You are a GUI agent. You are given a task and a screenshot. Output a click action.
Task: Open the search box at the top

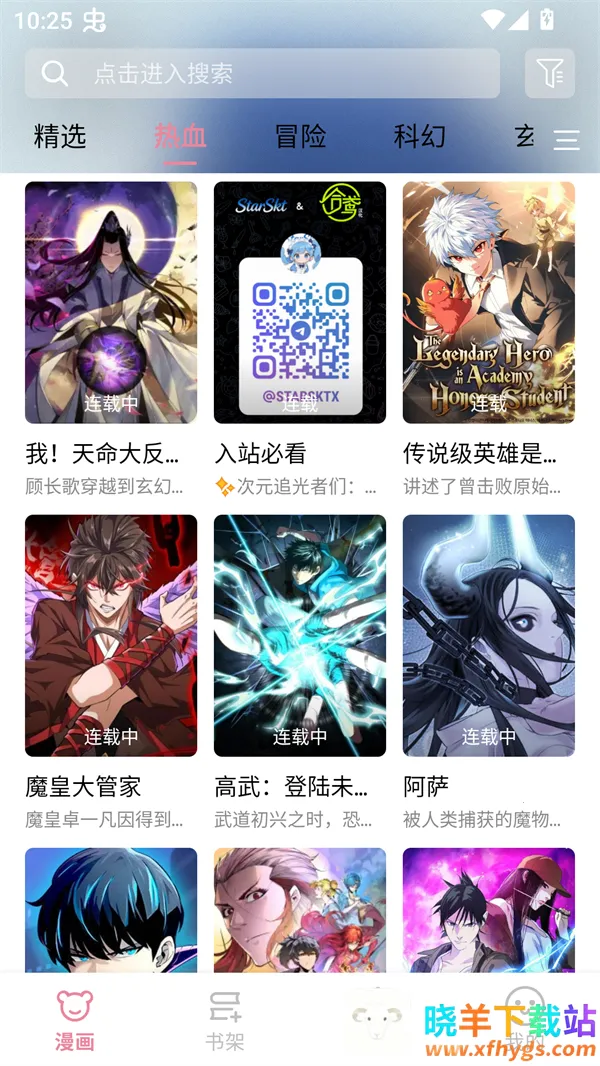(x=262, y=73)
